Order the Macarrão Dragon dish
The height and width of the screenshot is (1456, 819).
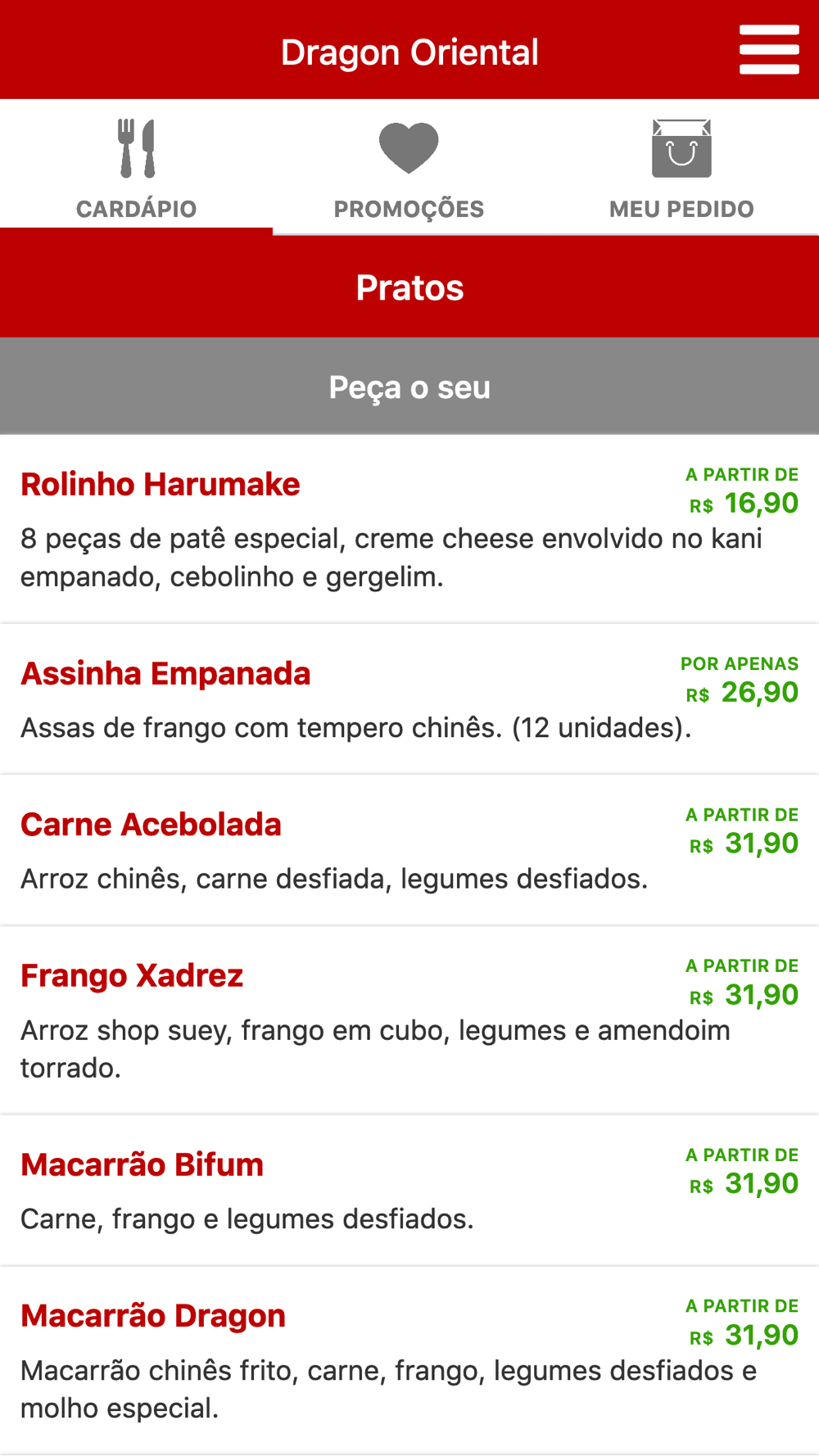(x=409, y=1361)
